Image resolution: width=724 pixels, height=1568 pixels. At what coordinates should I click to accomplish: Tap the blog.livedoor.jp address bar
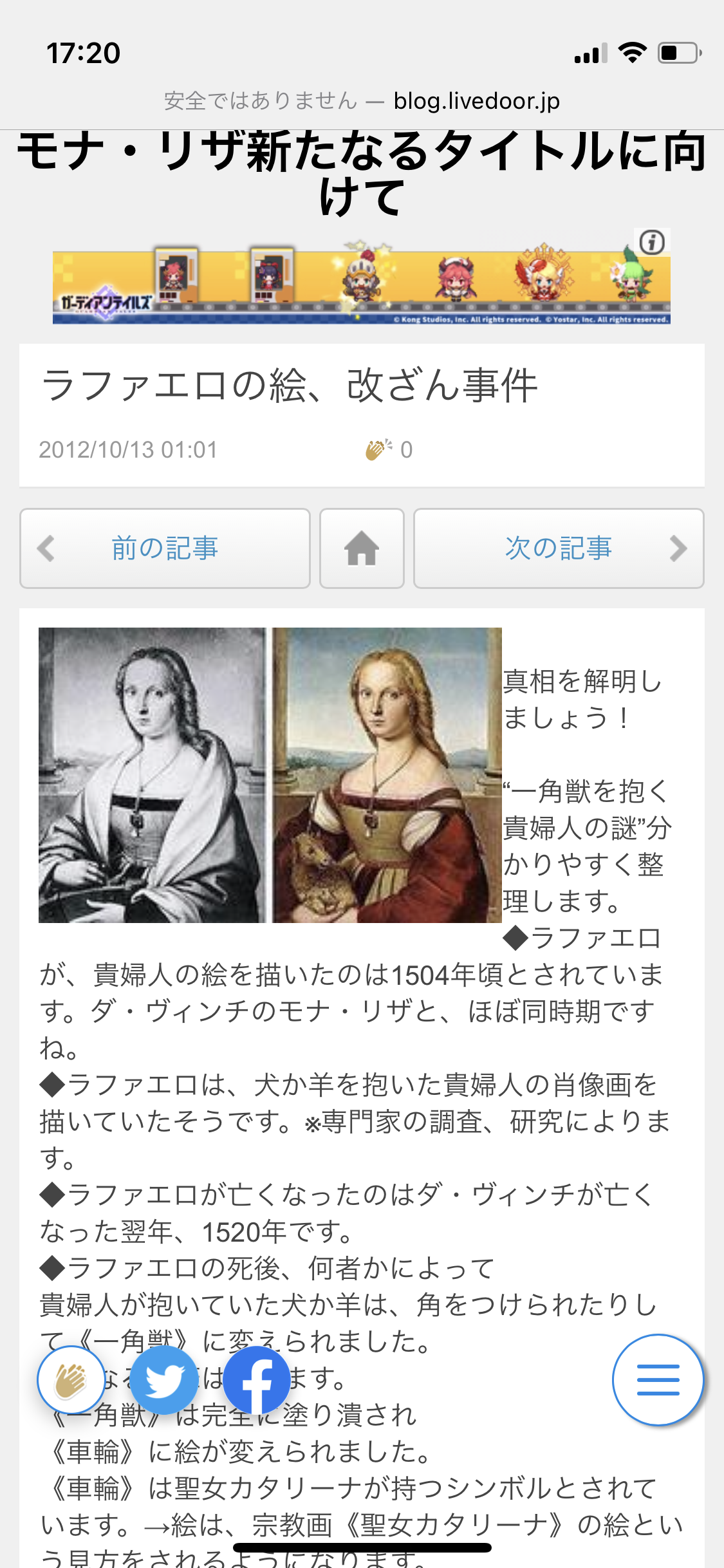[x=362, y=100]
